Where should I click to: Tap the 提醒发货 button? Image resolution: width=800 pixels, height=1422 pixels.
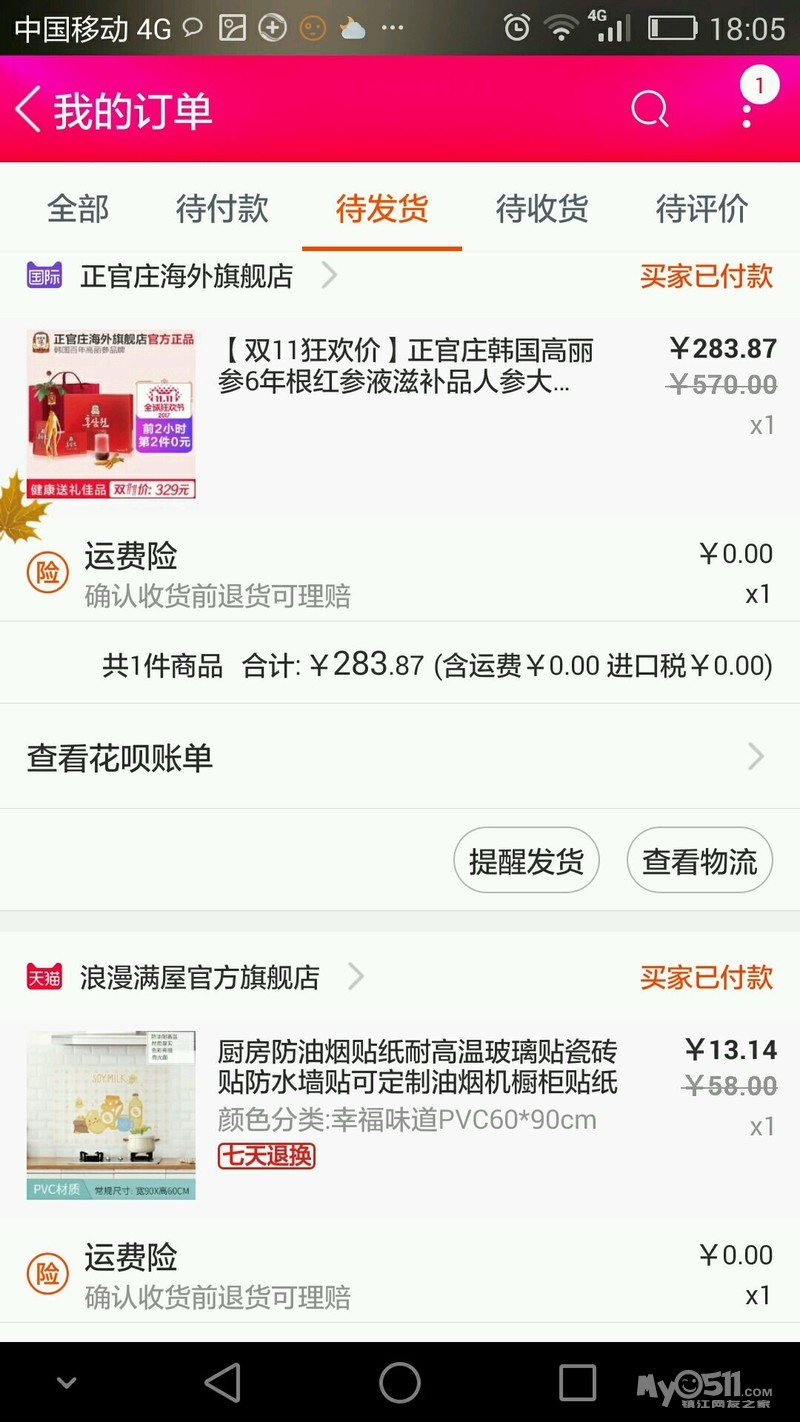coord(526,861)
